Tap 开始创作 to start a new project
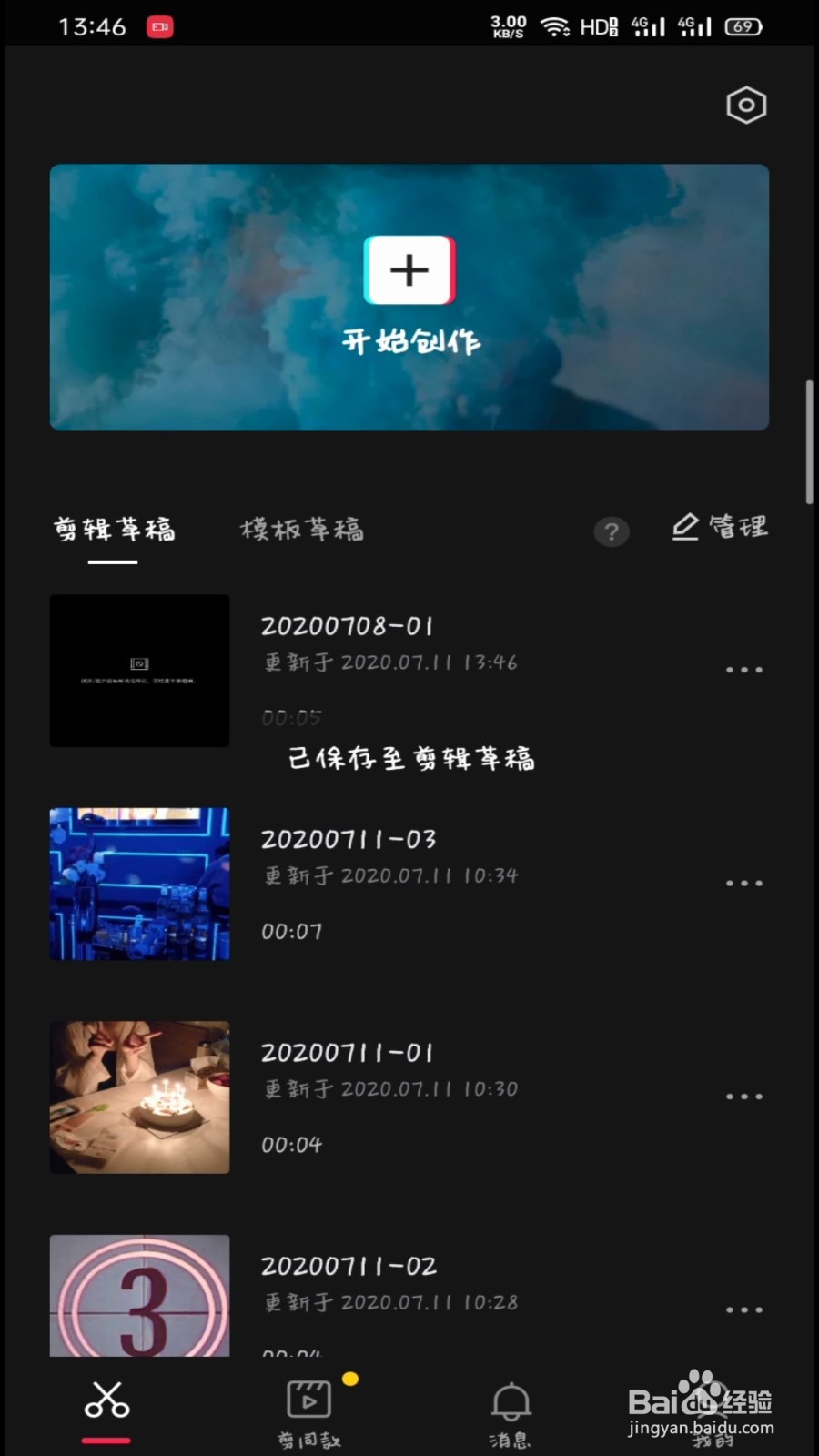Viewport: 819px width, 1456px height. pyautogui.click(x=409, y=298)
